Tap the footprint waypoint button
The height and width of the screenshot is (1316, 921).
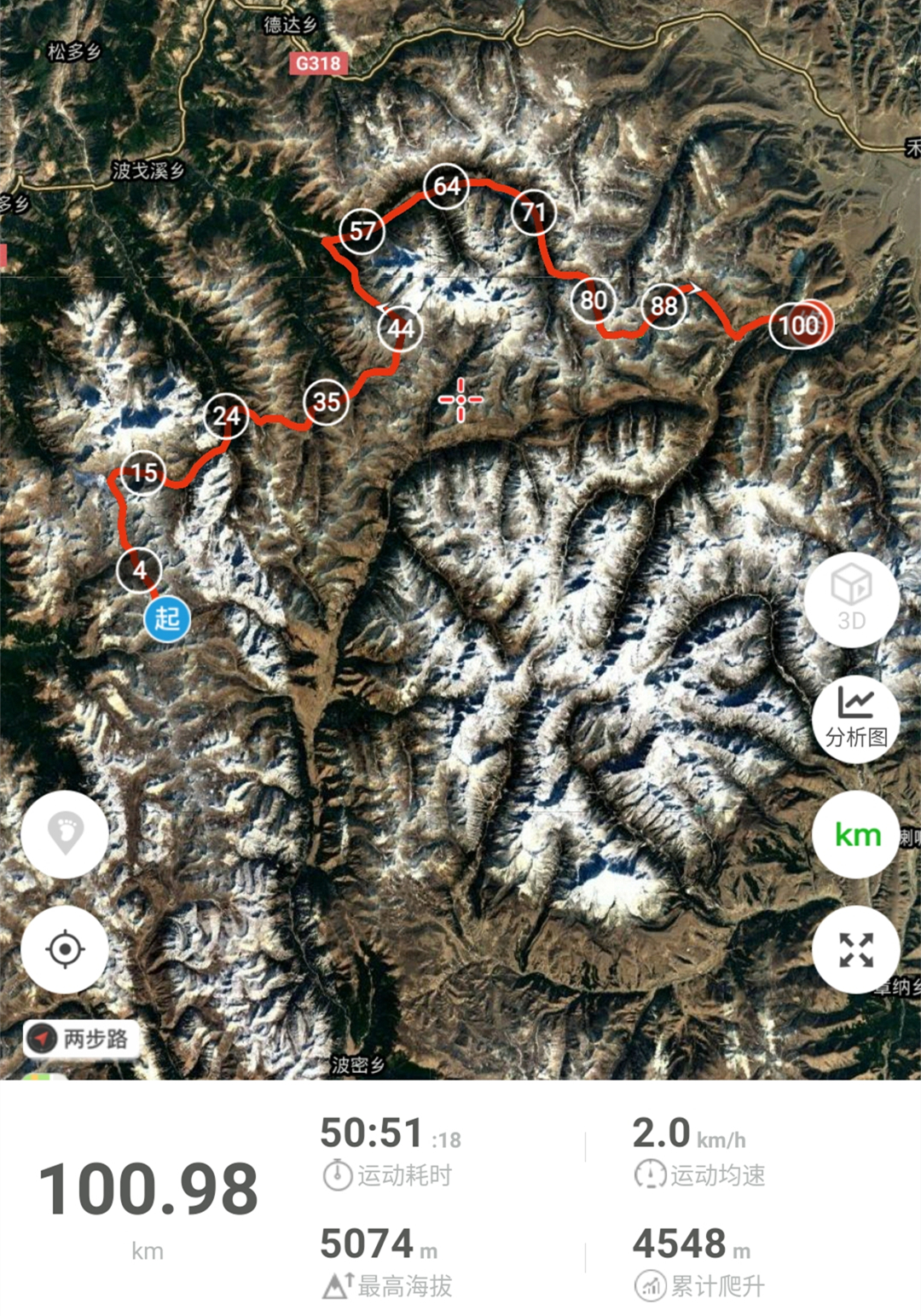(x=65, y=833)
